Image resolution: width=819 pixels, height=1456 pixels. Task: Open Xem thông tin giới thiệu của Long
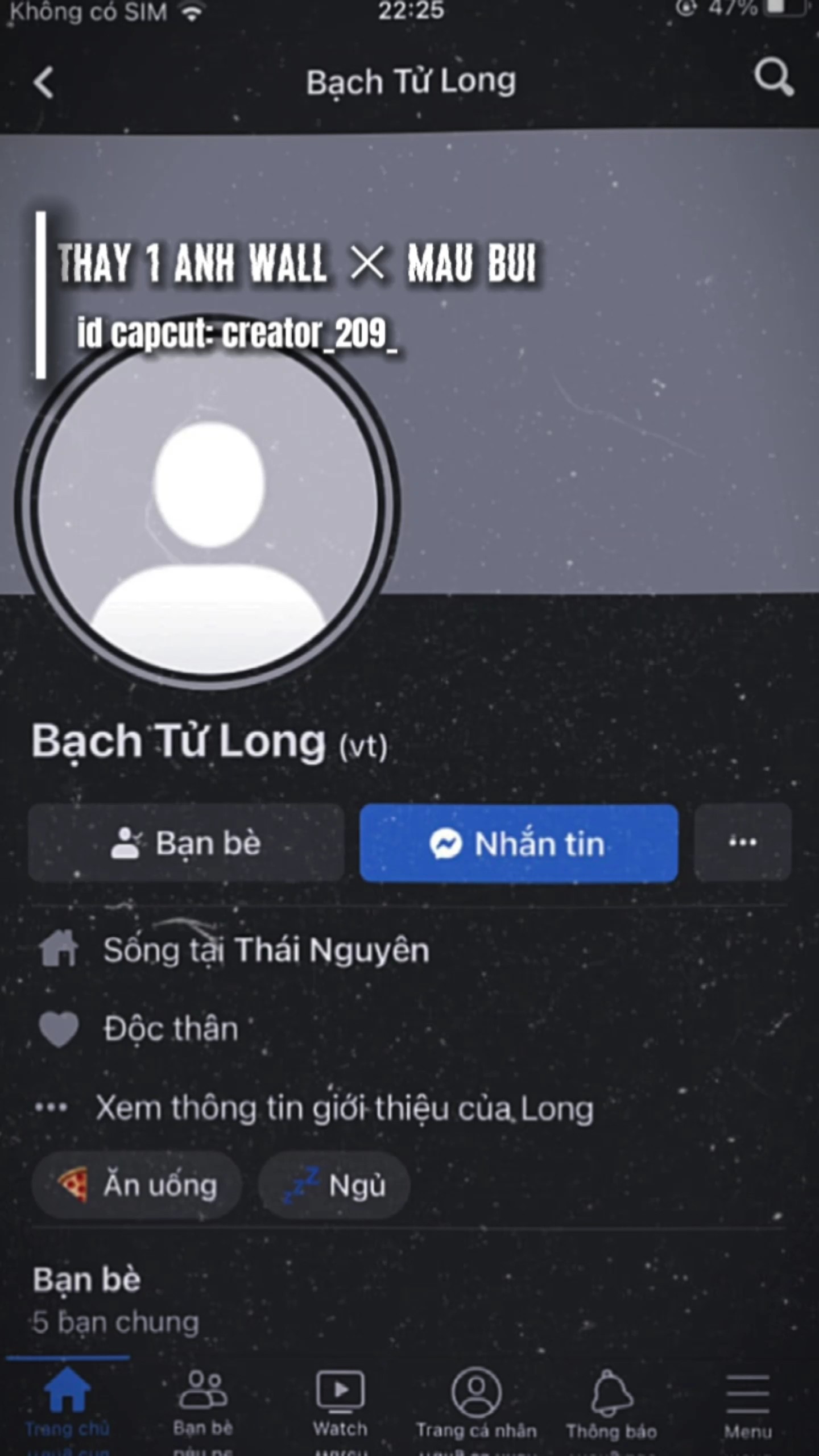[344, 1108]
